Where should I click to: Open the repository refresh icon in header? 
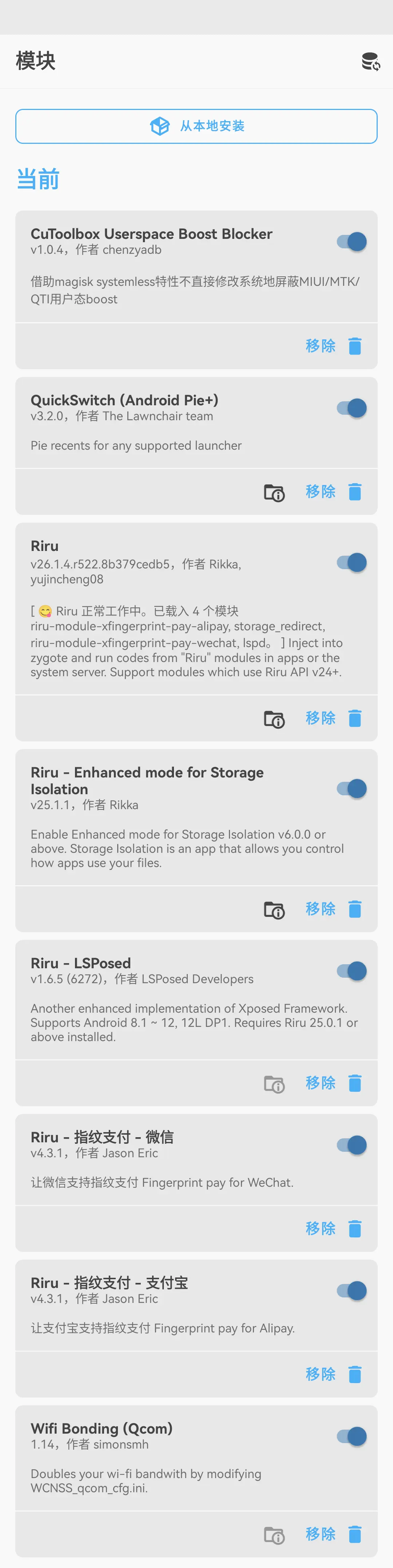click(x=370, y=62)
